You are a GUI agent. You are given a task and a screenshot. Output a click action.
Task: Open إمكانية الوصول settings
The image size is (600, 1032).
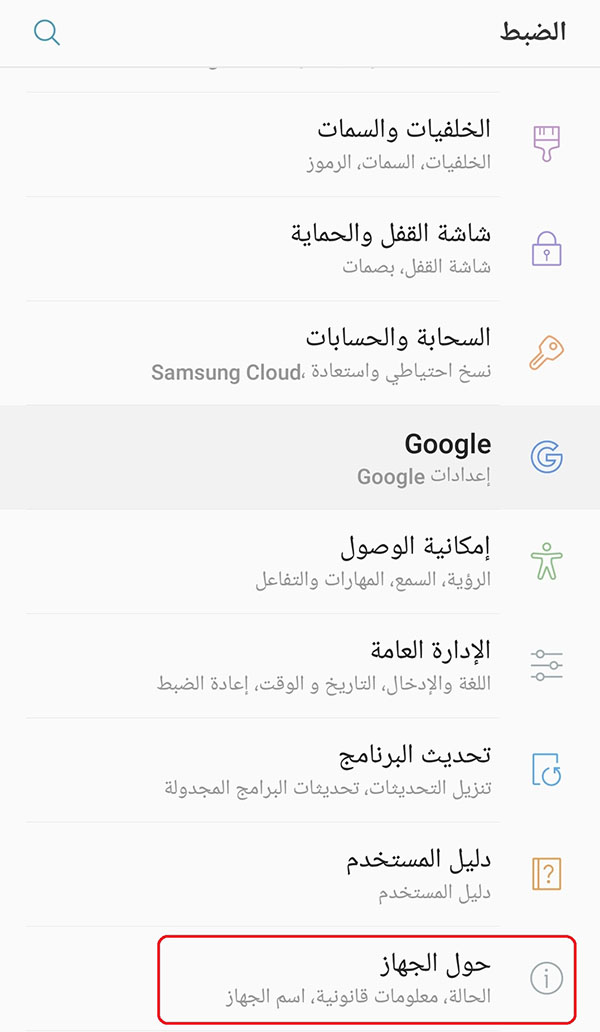pos(300,561)
